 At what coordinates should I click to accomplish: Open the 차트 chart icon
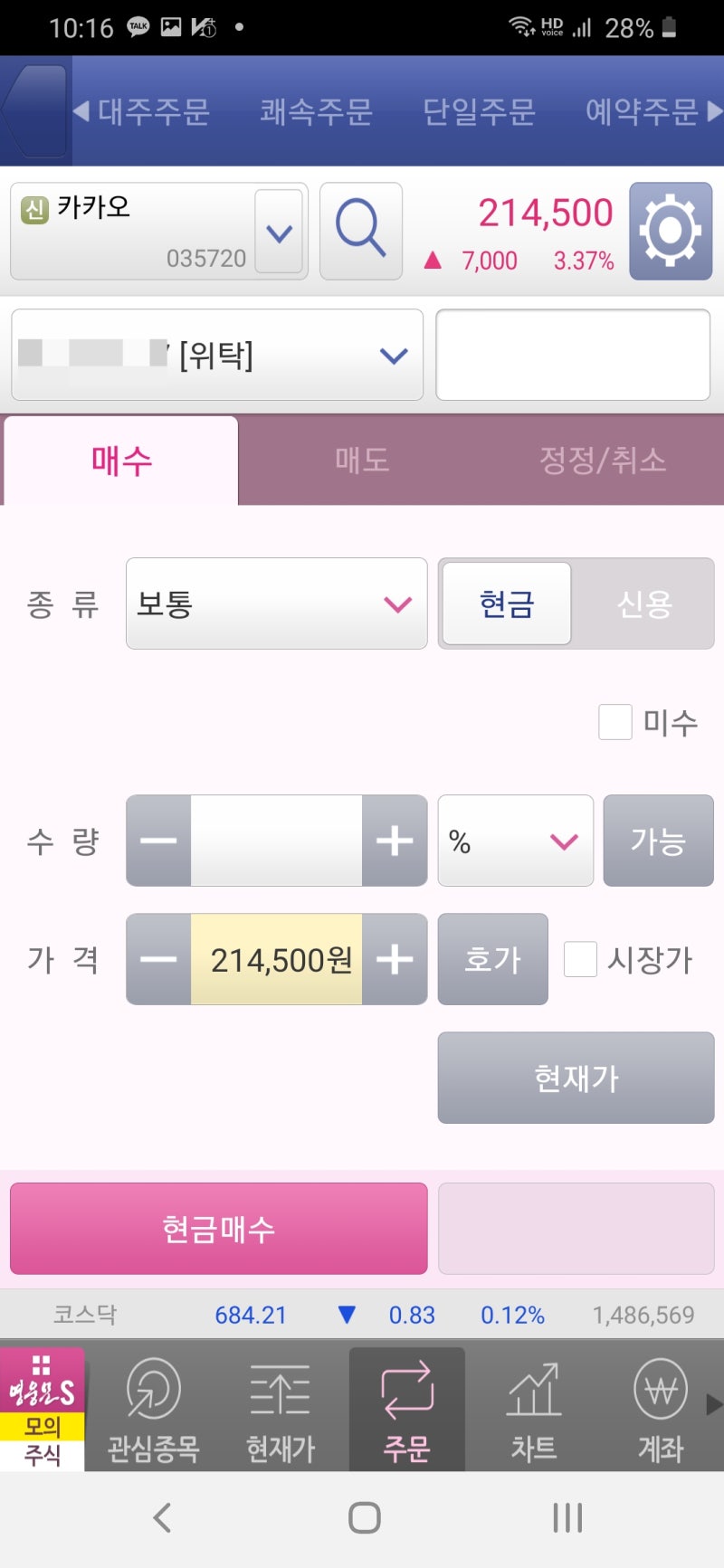534,1409
